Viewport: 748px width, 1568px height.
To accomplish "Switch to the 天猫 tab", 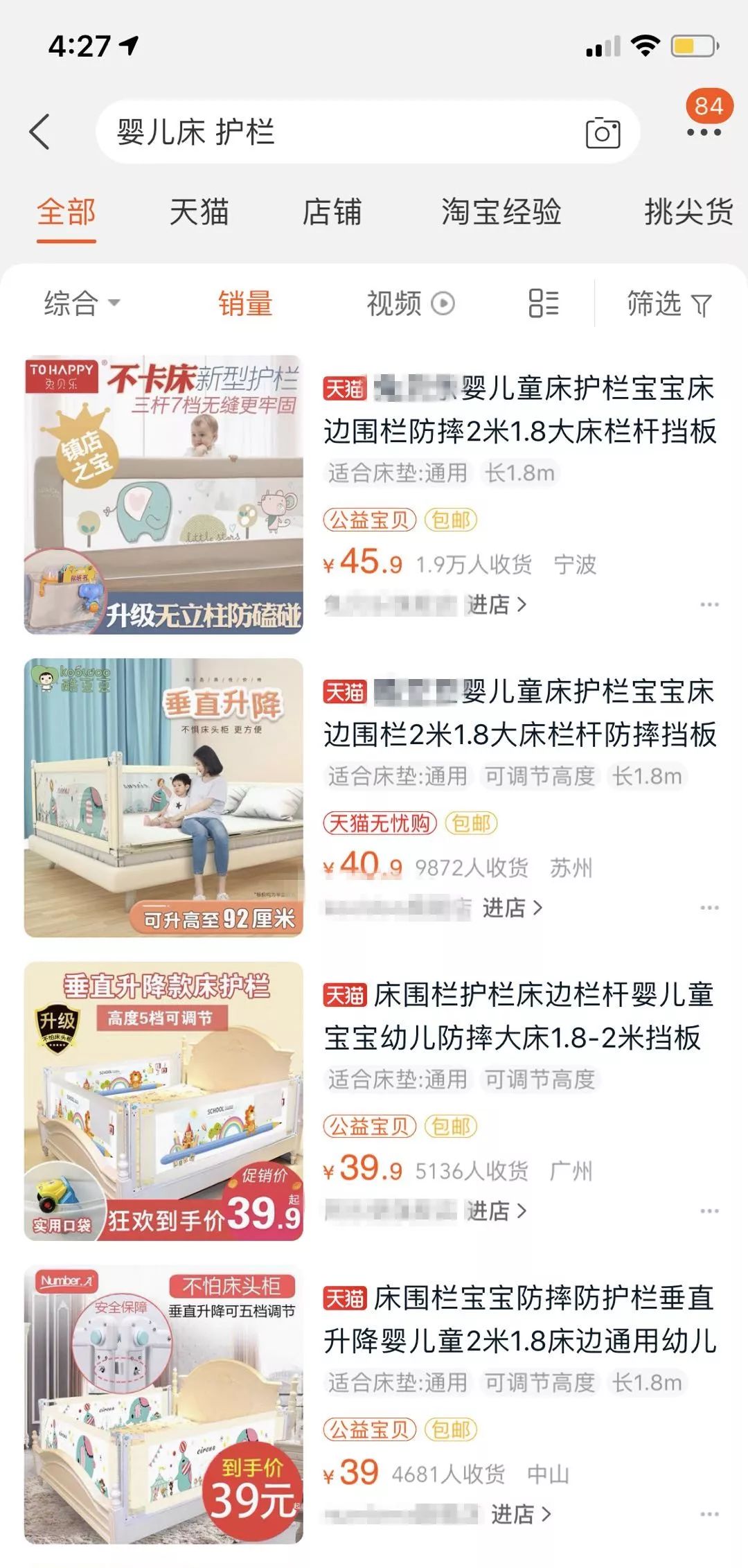I will point(199,211).
